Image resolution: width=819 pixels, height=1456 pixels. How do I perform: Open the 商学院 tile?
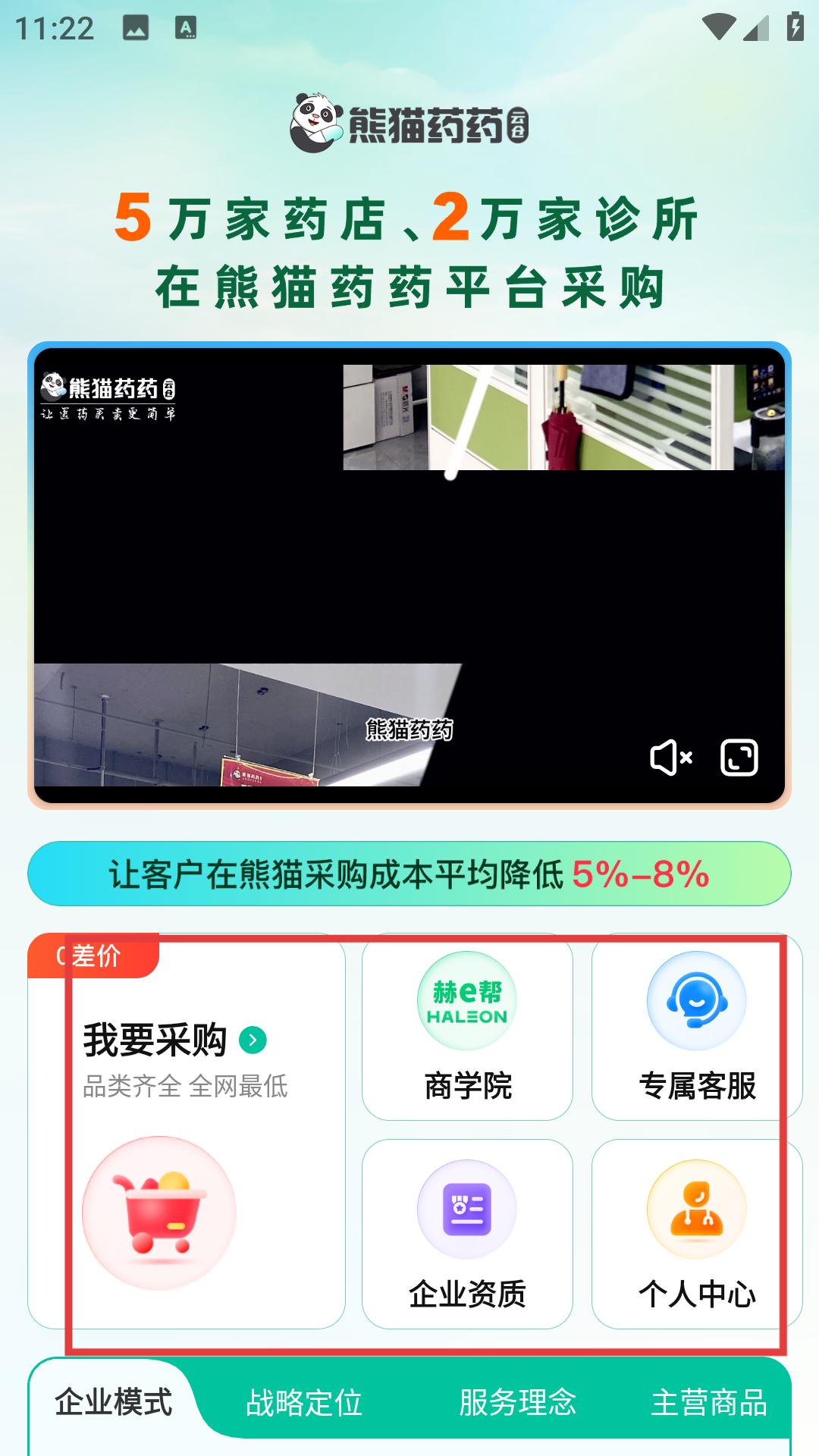[x=467, y=1027]
